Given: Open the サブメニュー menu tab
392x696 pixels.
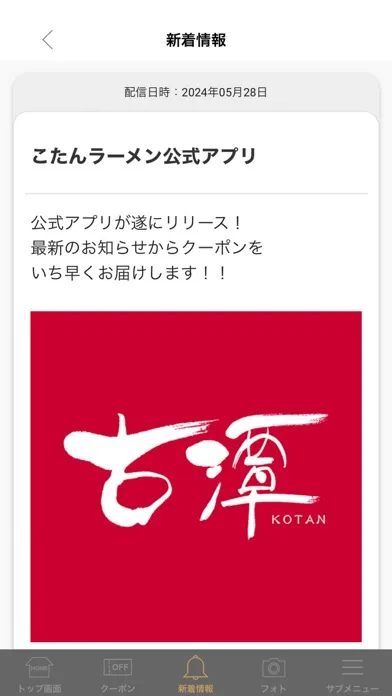Looking at the screenshot, I should (352, 673).
